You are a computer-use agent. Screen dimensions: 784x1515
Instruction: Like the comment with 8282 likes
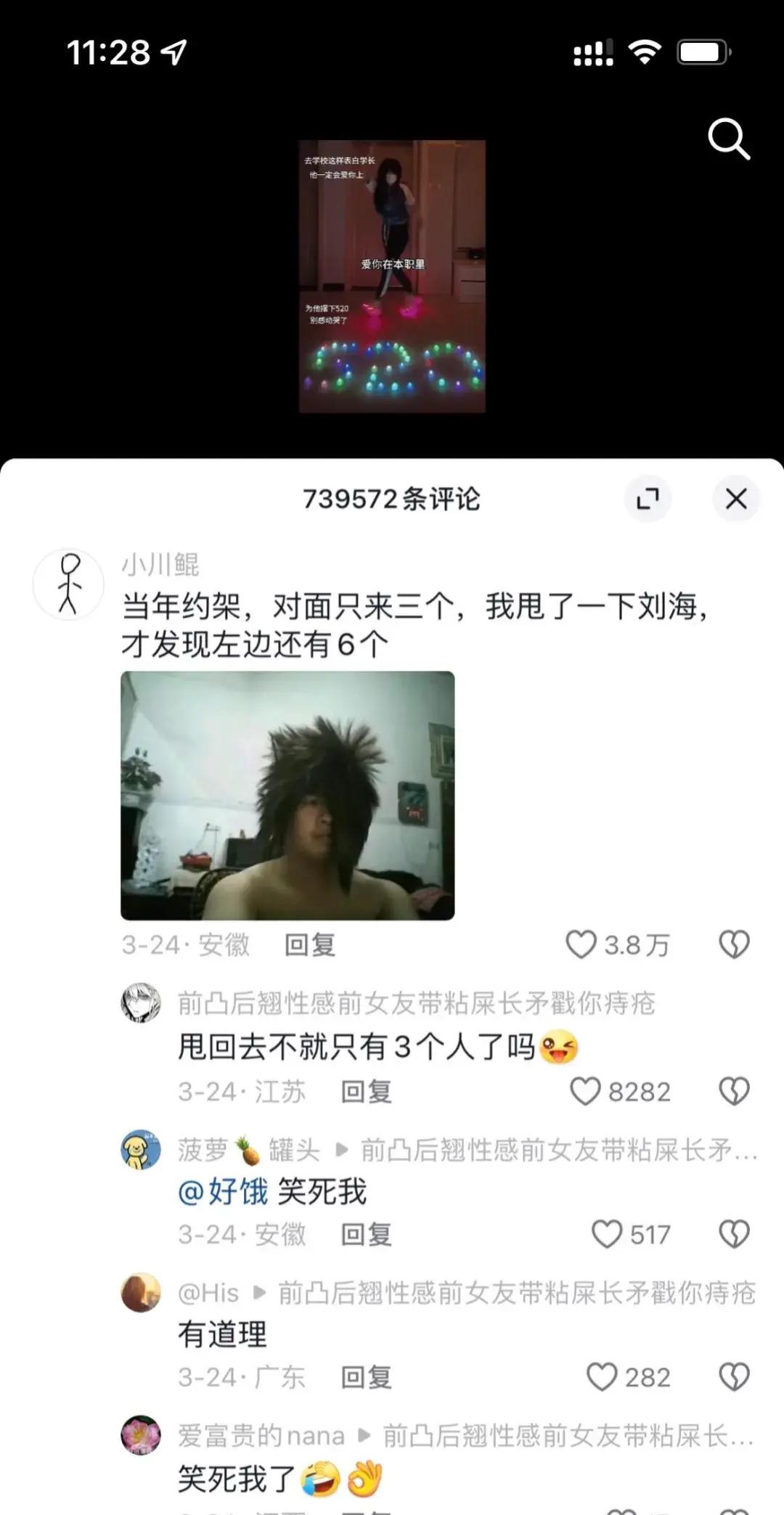[x=586, y=1091]
